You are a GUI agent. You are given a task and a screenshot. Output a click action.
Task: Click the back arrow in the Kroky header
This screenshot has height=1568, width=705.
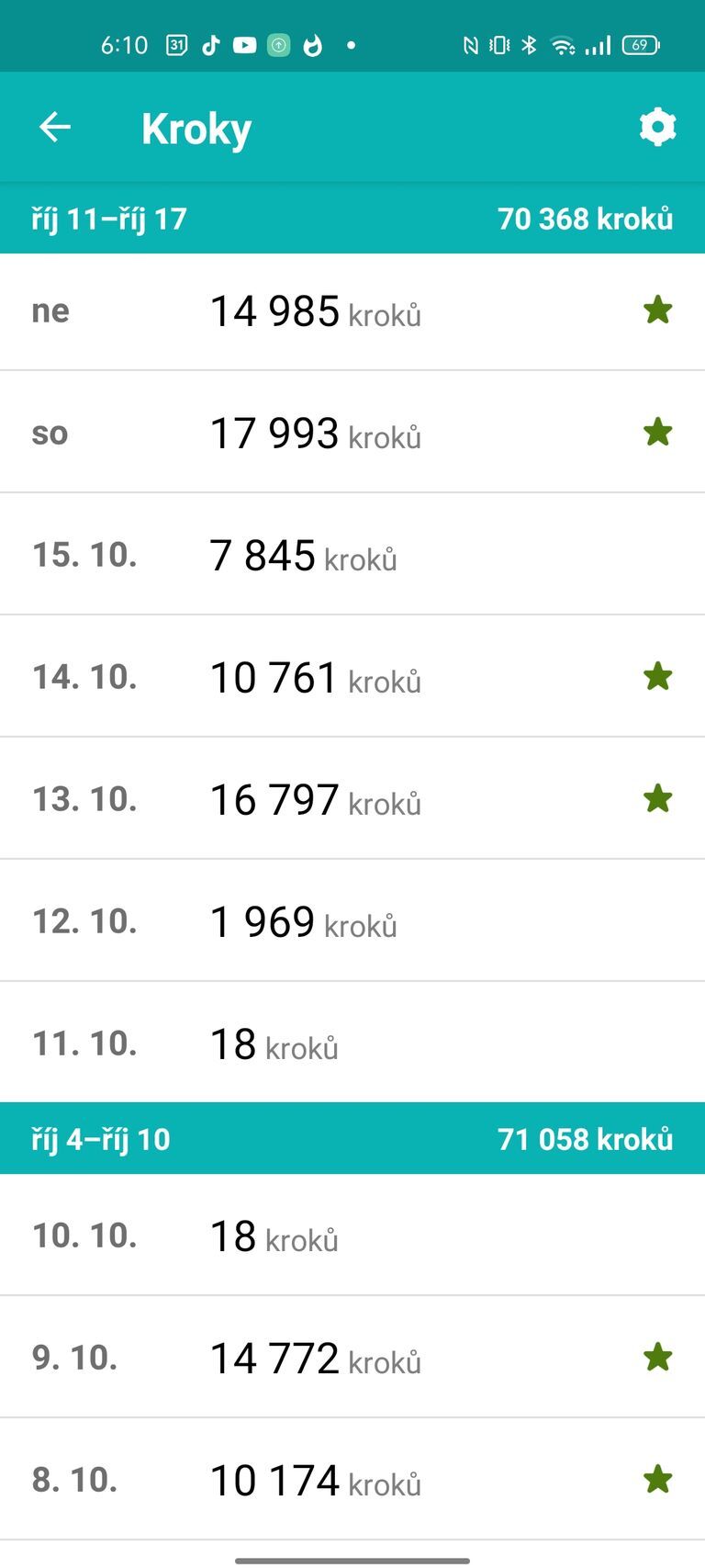pos(55,127)
